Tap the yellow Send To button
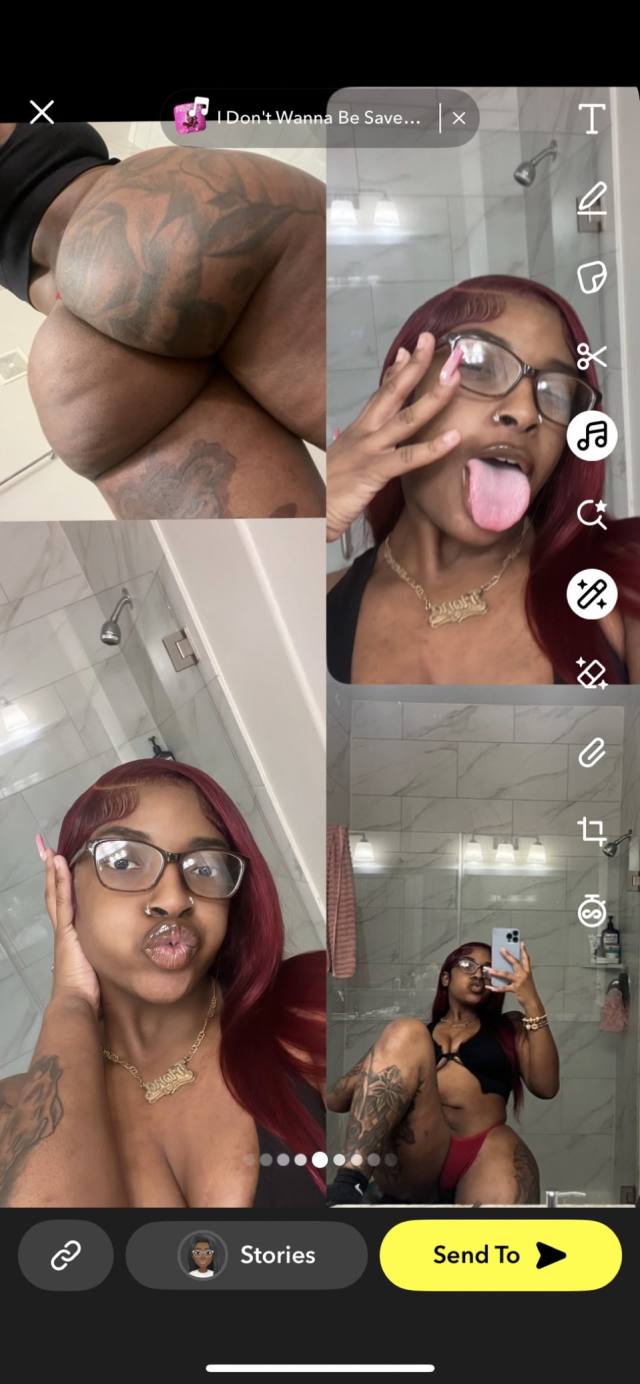This screenshot has width=640, height=1384. [501, 1254]
